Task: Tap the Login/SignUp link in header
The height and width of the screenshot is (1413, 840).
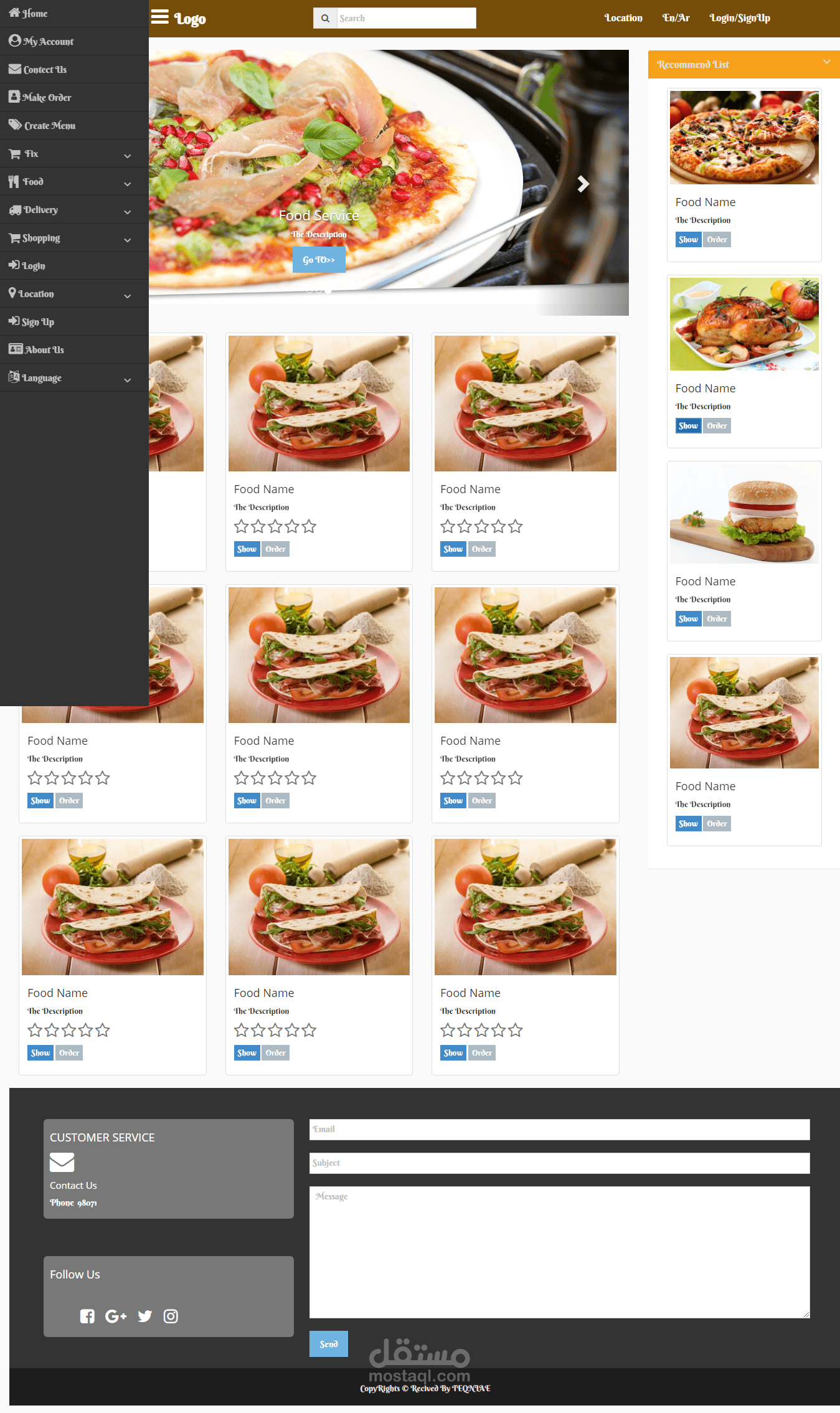Action: pyautogui.click(x=740, y=18)
